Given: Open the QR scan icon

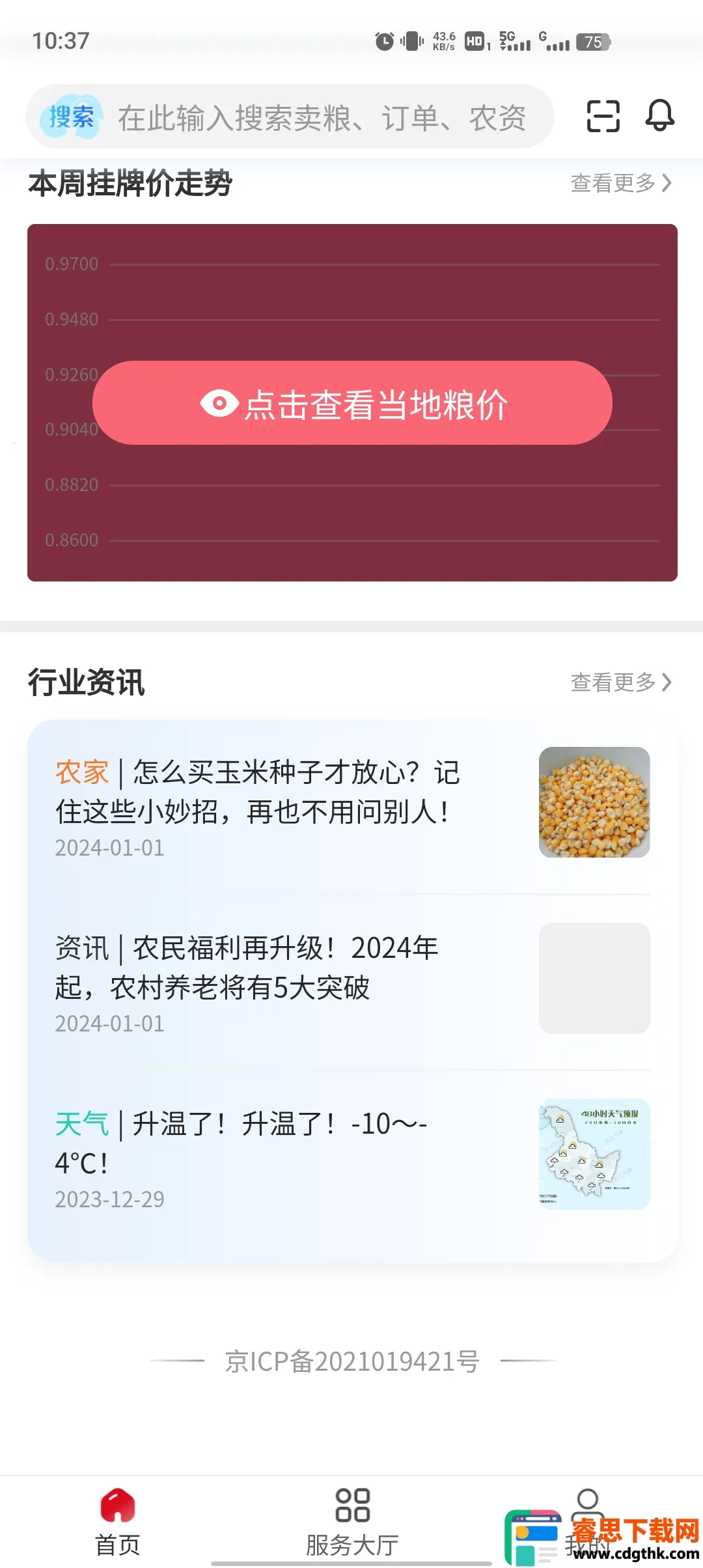Looking at the screenshot, I should click(x=603, y=117).
